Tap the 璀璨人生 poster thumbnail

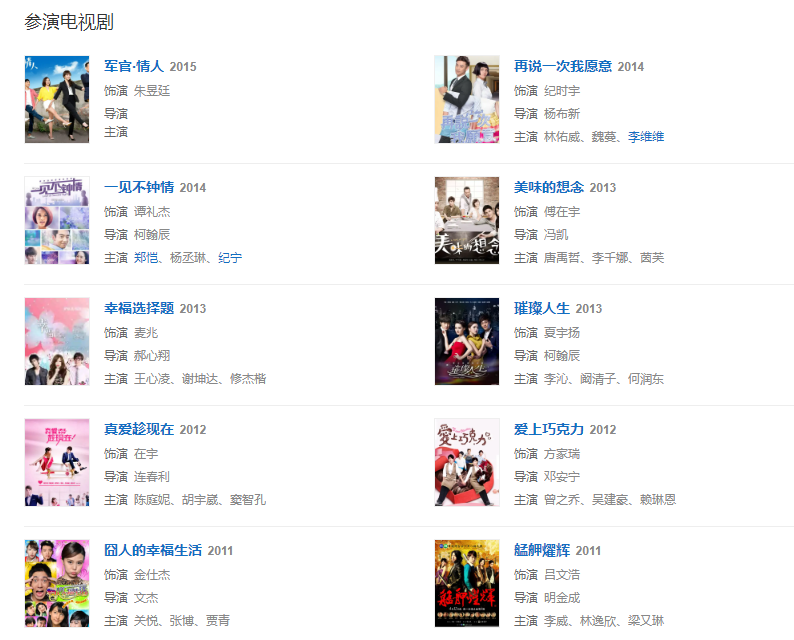click(467, 341)
